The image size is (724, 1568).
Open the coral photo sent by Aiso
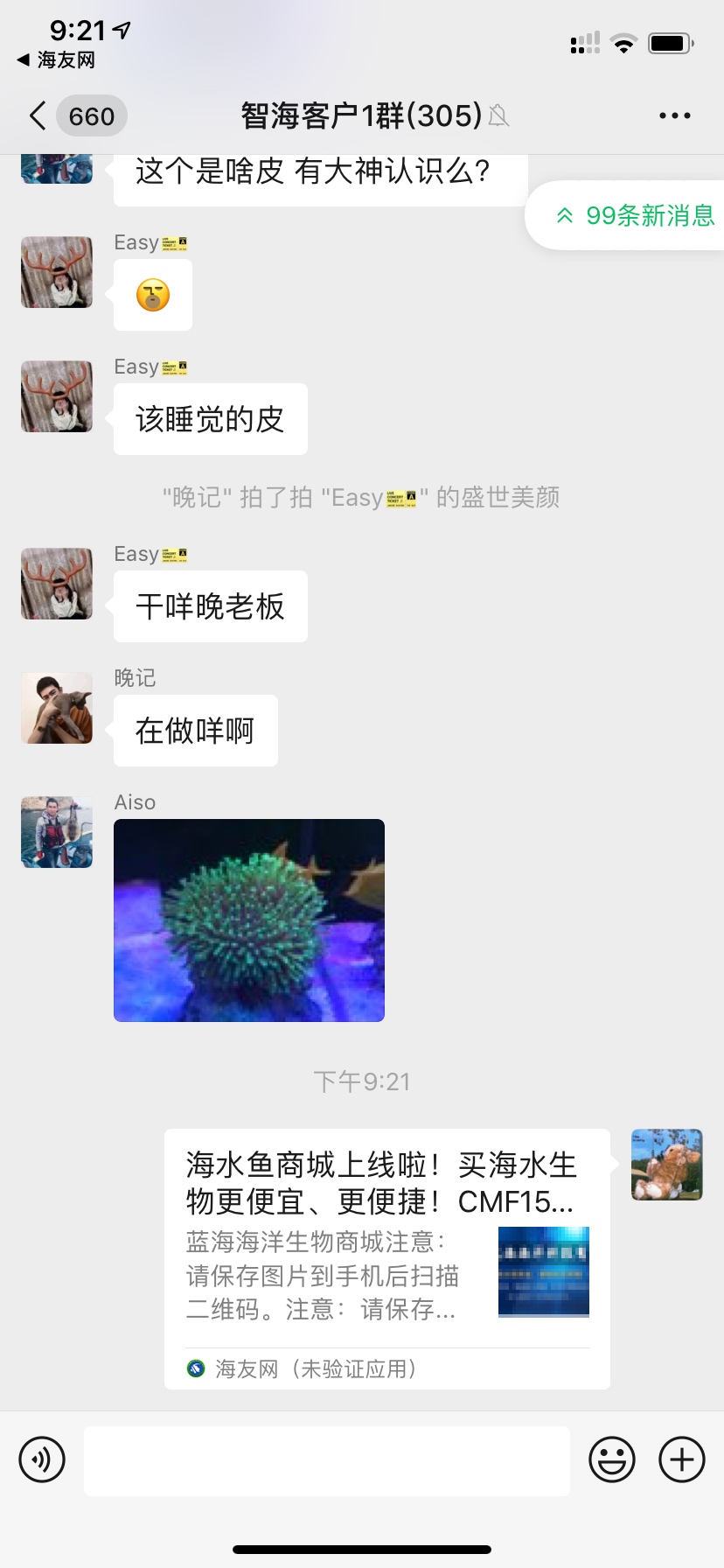[x=249, y=920]
